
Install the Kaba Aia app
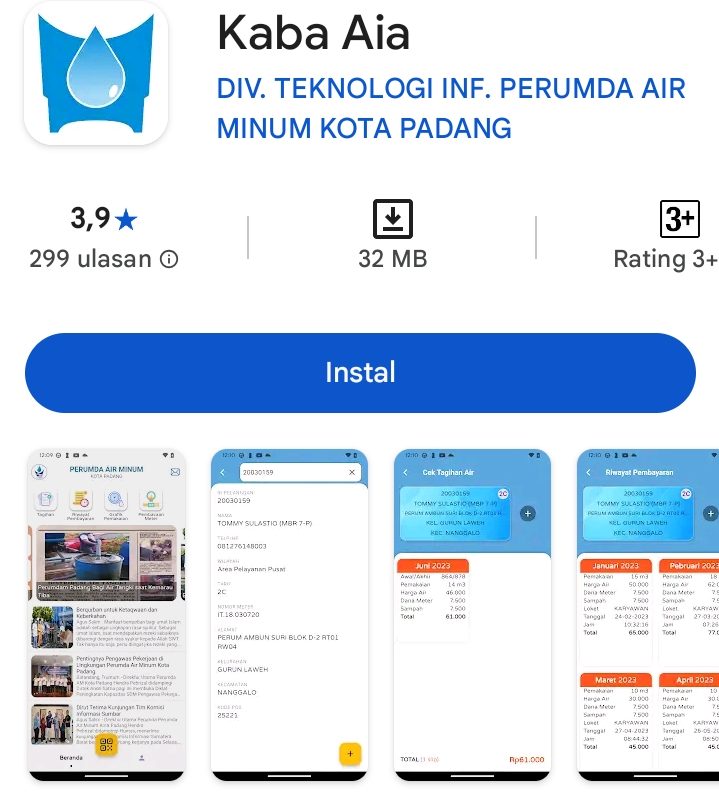coord(360,373)
